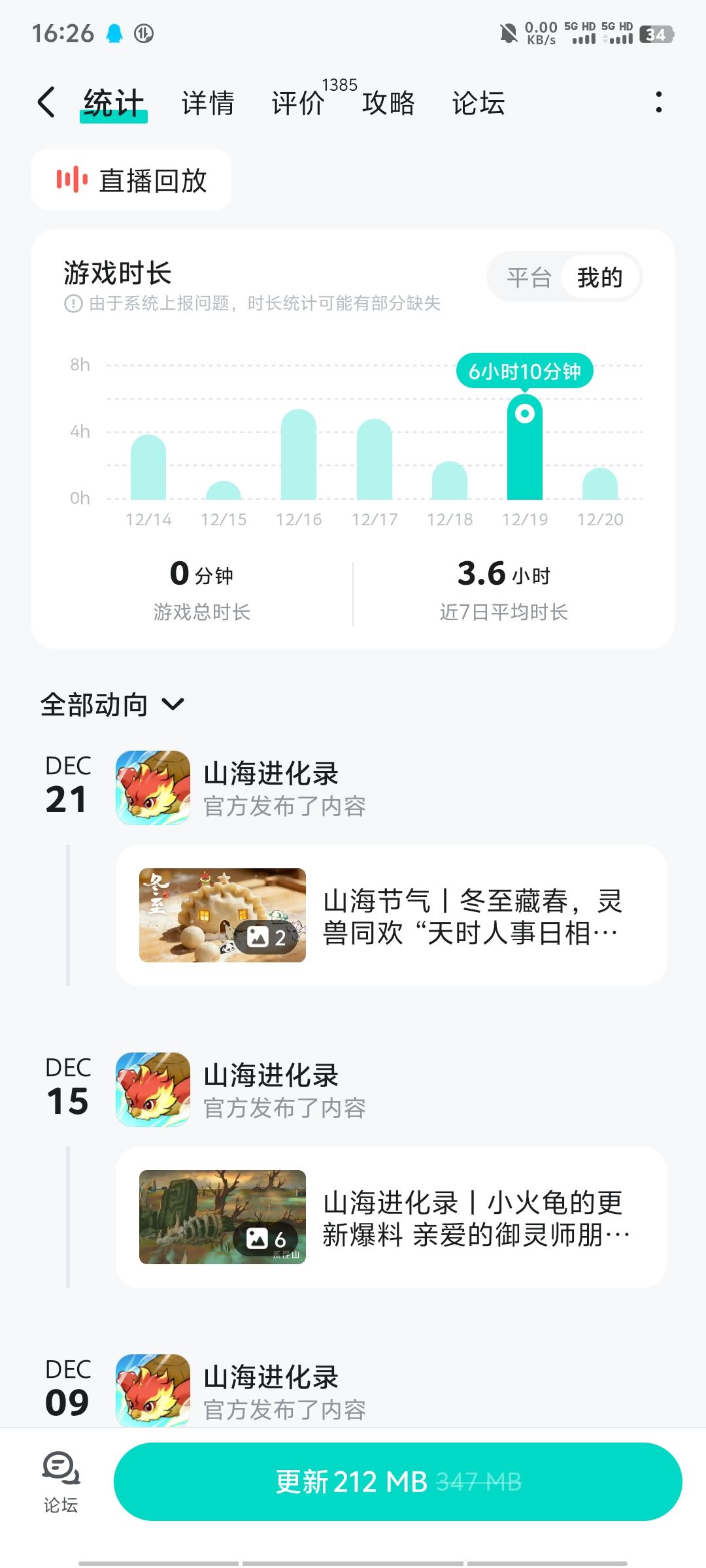Screen dimensions: 706x1568
Task: Open the 攻略 tab
Action: (x=388, y=104)
